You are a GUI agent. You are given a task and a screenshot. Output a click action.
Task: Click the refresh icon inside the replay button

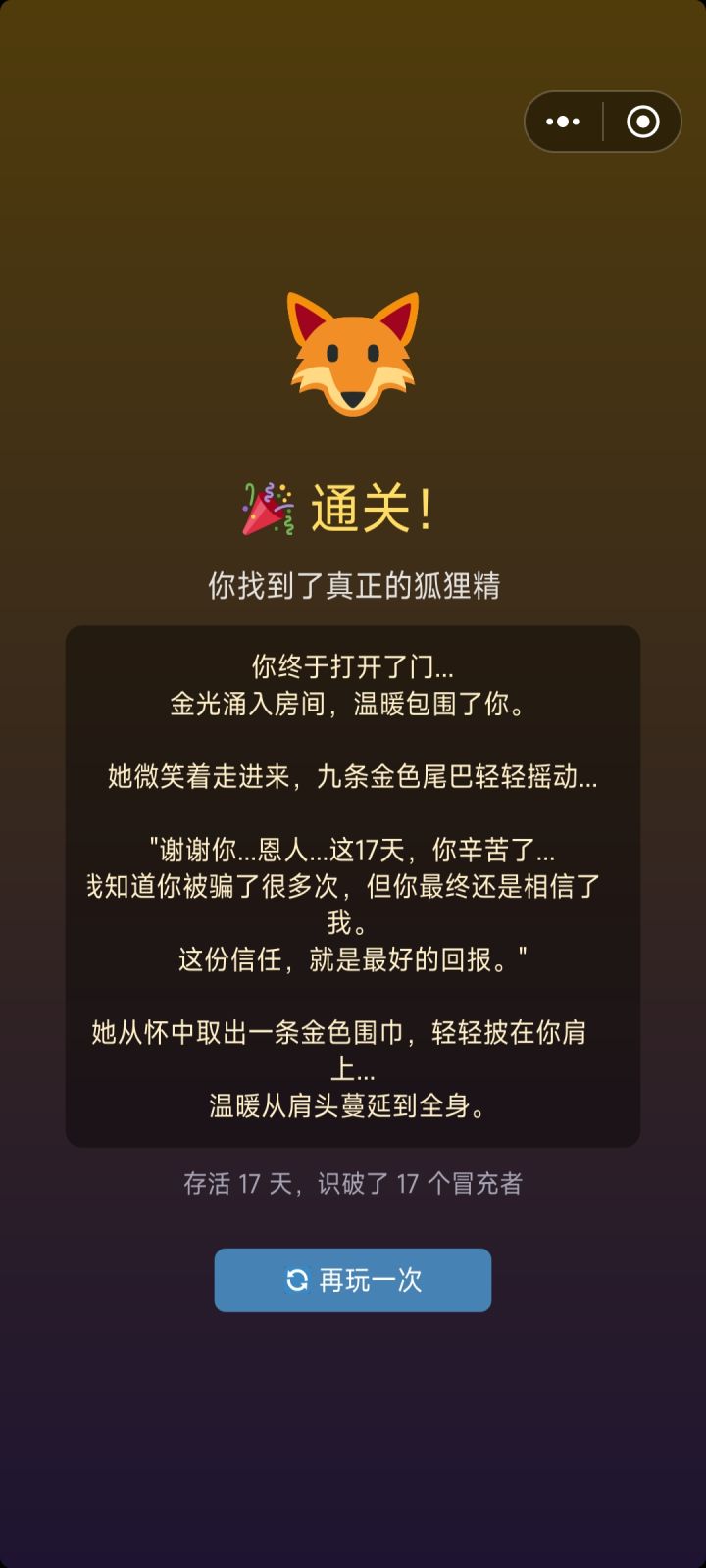tap(295, 1279)
